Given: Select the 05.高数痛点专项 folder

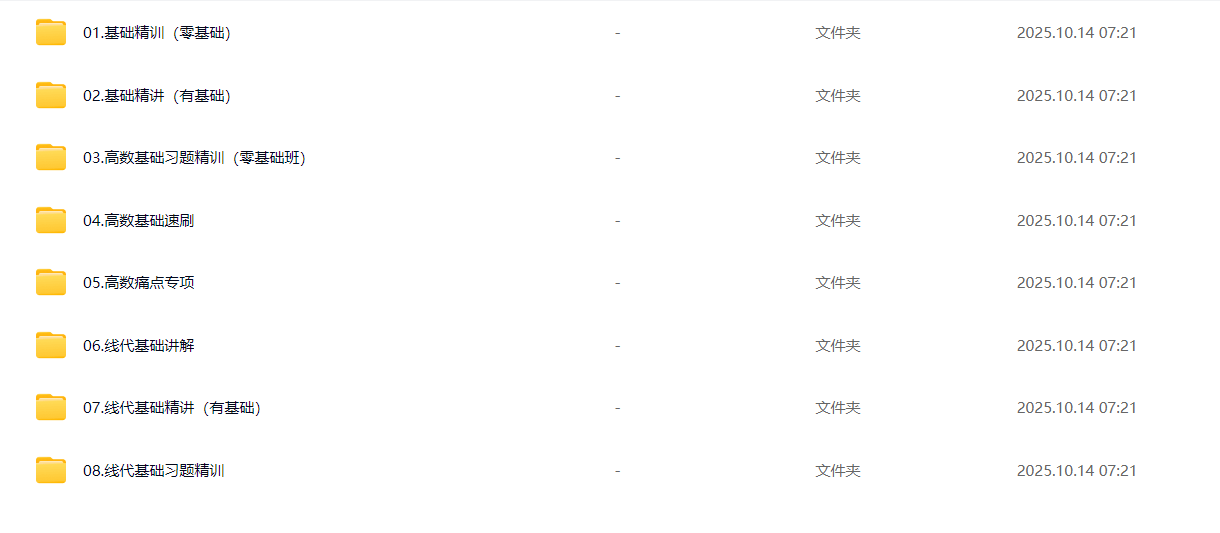Looking at the screenshot, I should click(x=138, y=283).
